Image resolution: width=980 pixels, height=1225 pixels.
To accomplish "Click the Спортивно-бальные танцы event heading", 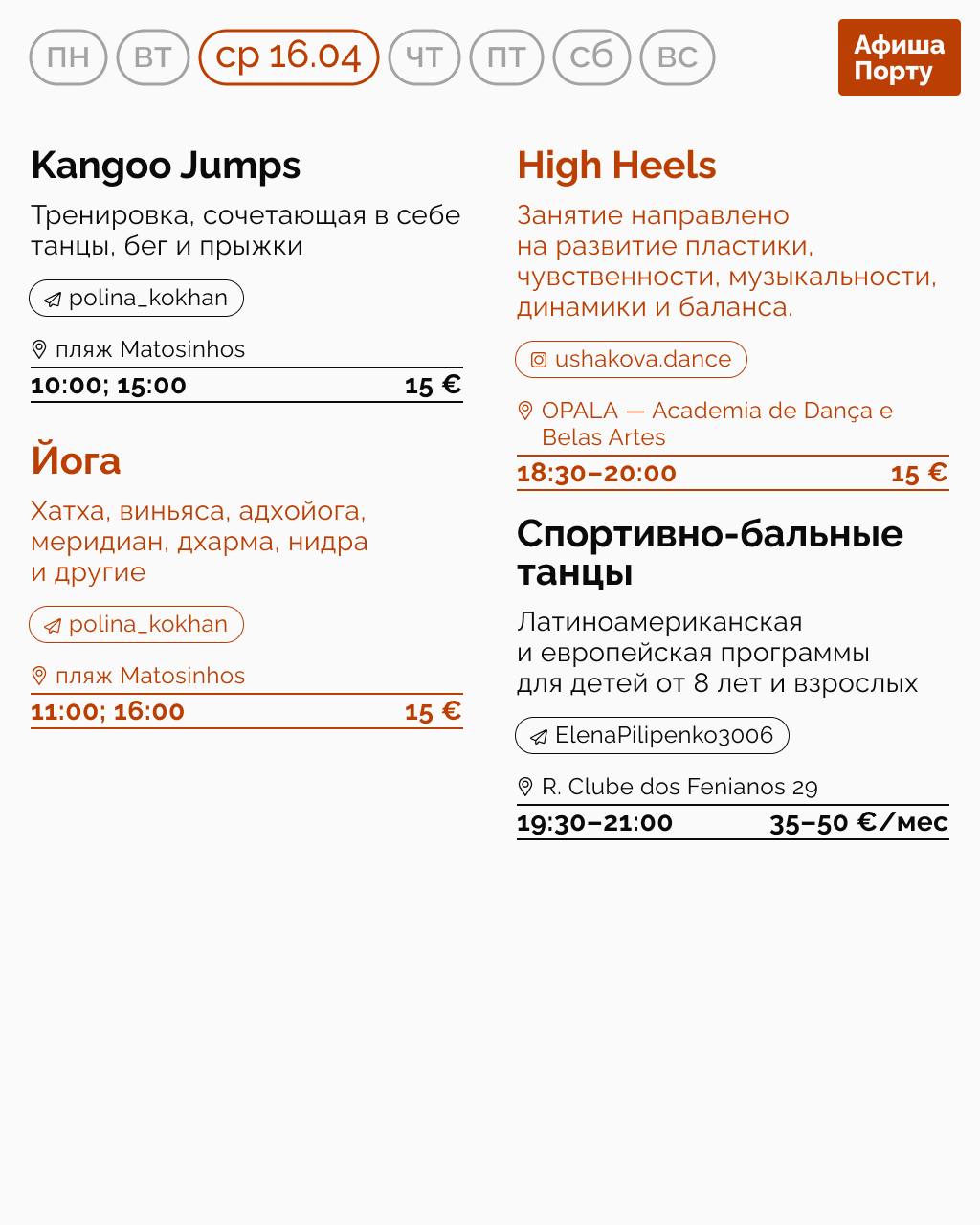I will click(710, 555).
